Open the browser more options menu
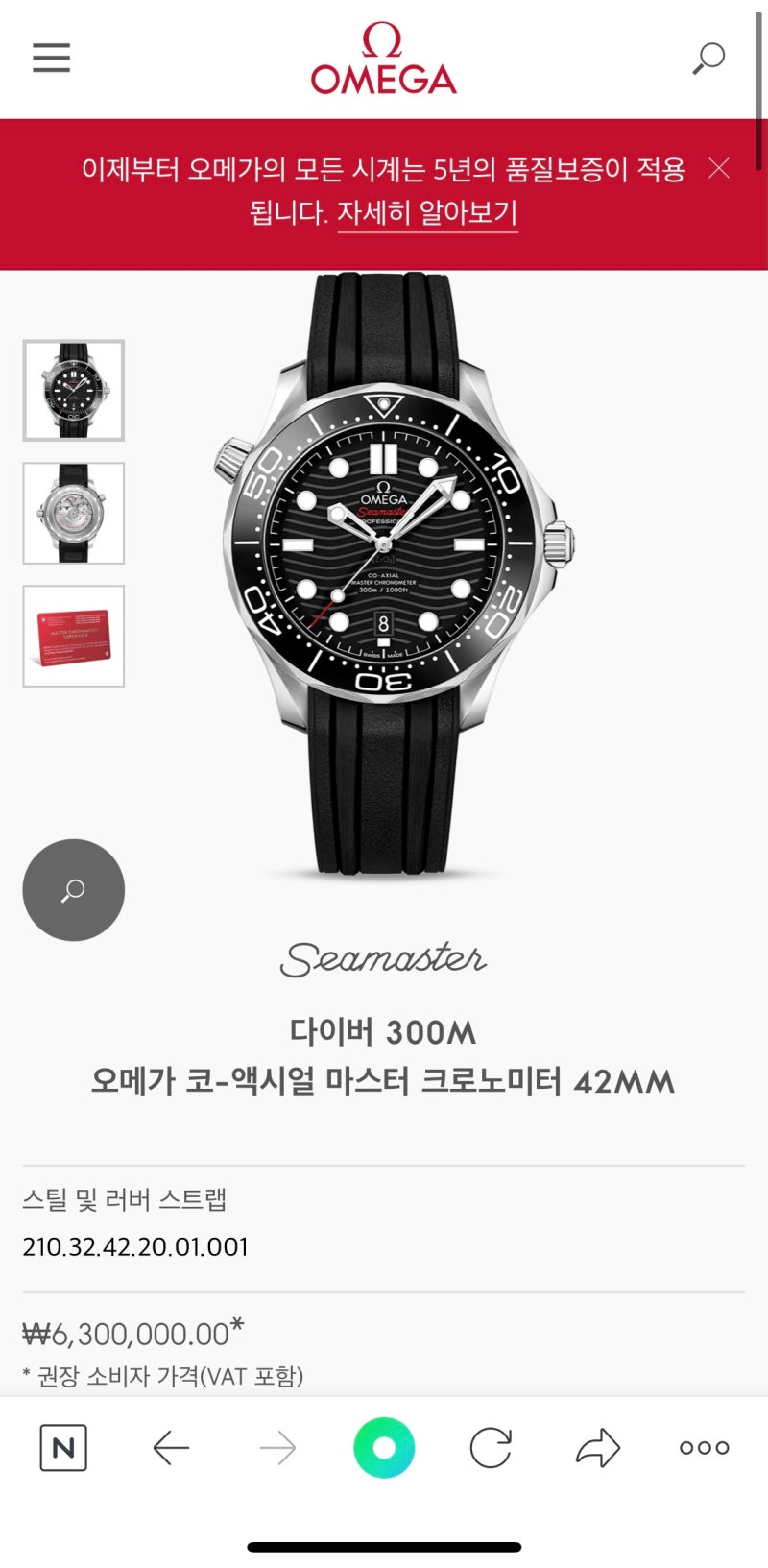This screenshot has width=768, height=1568. pyautogui.click(x=705, y=1448)
